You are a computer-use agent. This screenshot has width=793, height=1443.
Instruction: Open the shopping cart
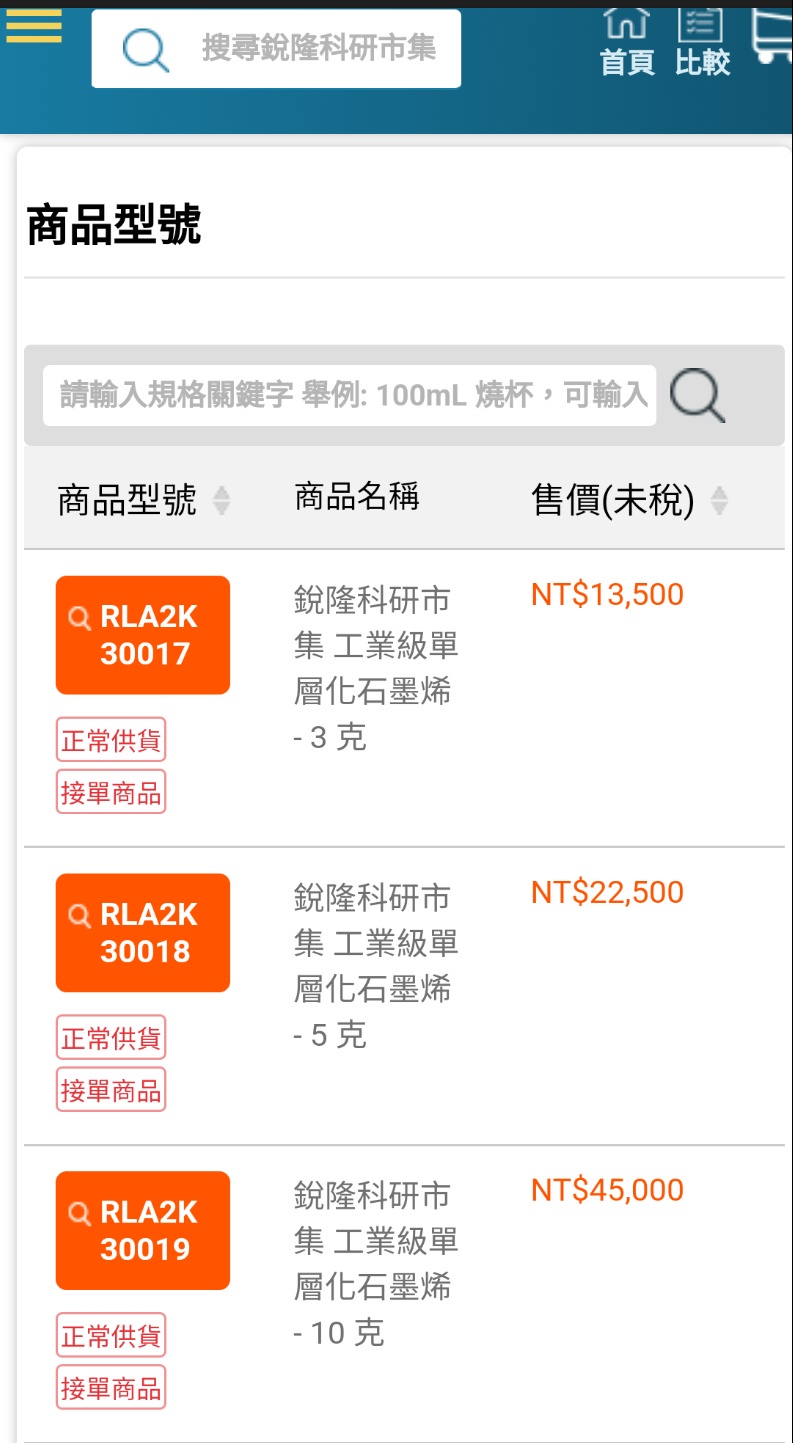point(772,40)
